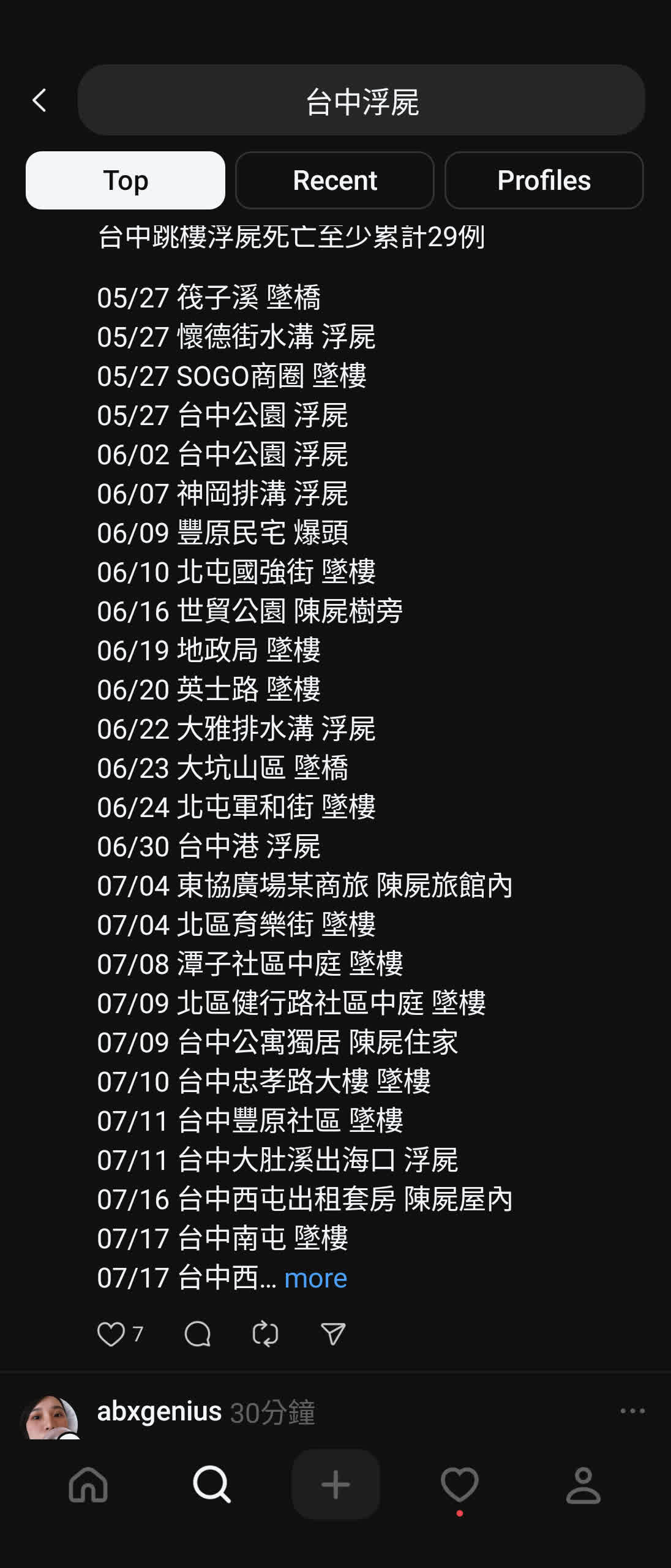
Task: Open the activity heart tab
Action: pyautogui.click(x=459, y=1485)
